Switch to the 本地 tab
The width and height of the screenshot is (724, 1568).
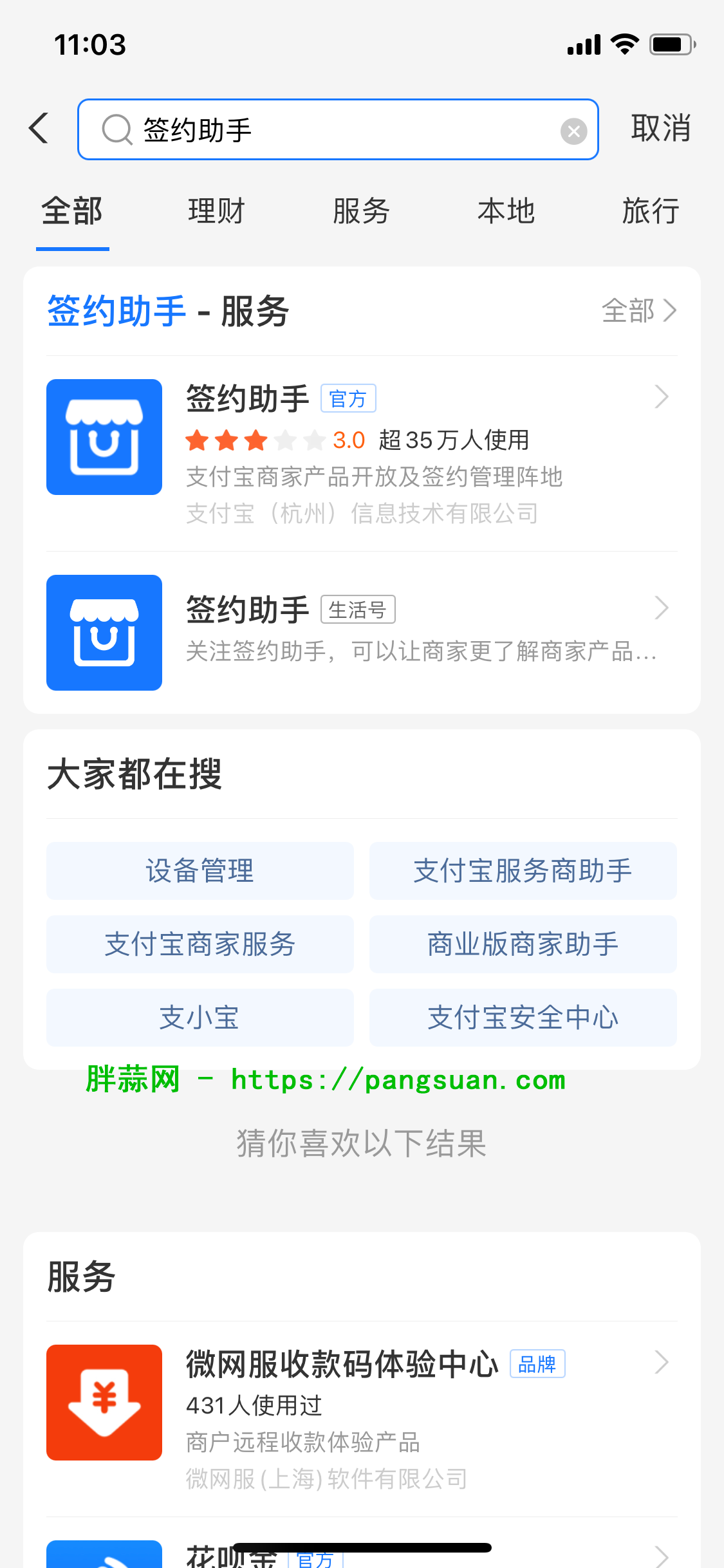(506, 212)
